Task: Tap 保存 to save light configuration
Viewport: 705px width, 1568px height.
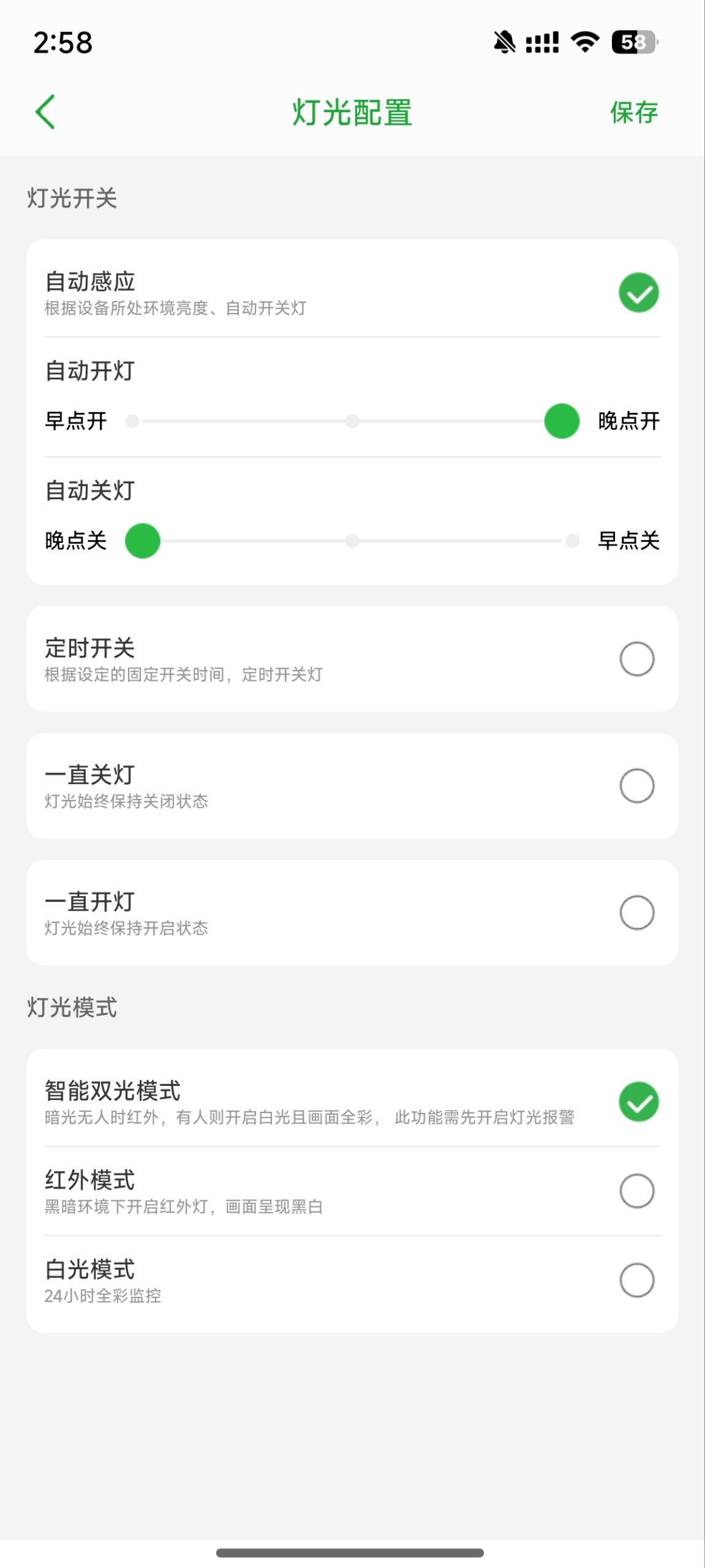Action: coord(634,113)
